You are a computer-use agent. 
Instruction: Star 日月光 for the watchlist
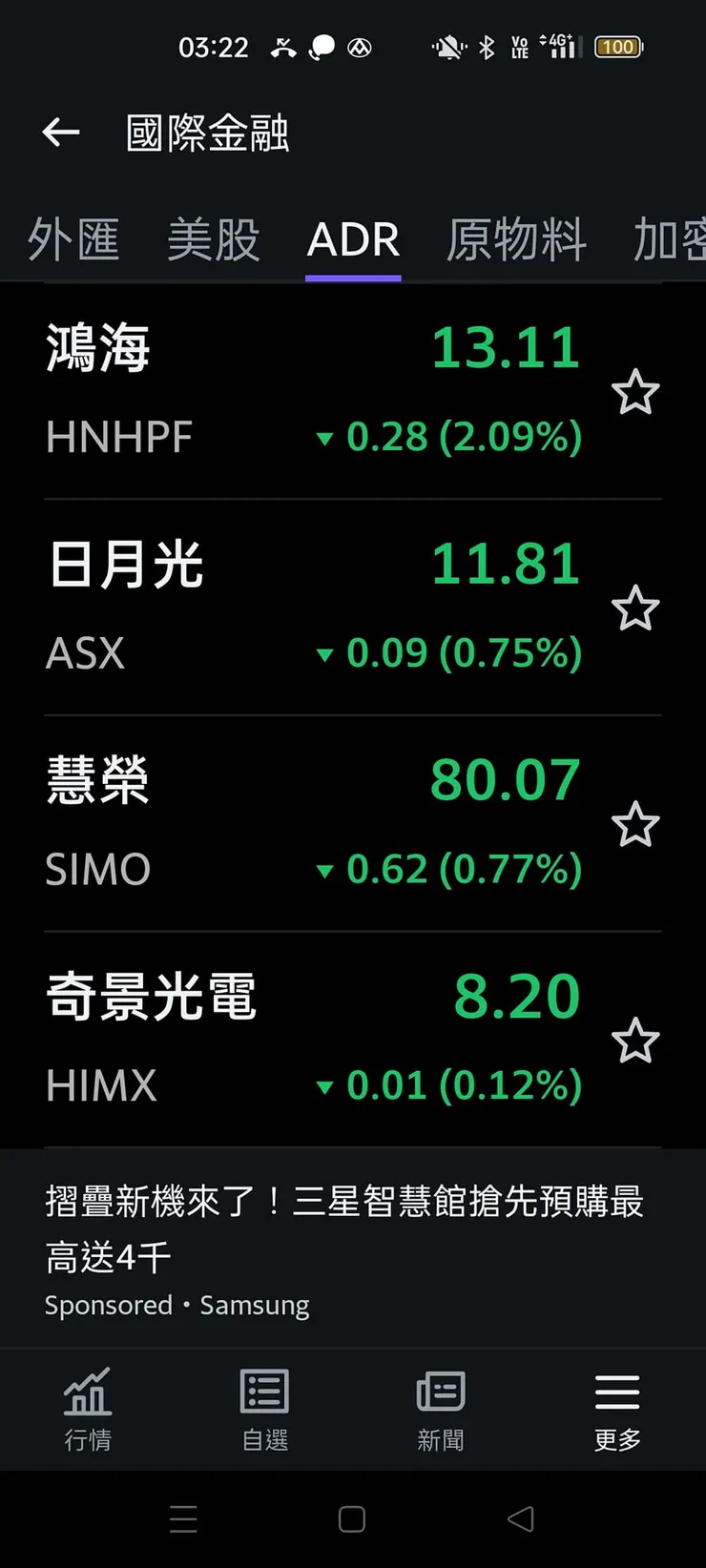[x=635, y=609]
